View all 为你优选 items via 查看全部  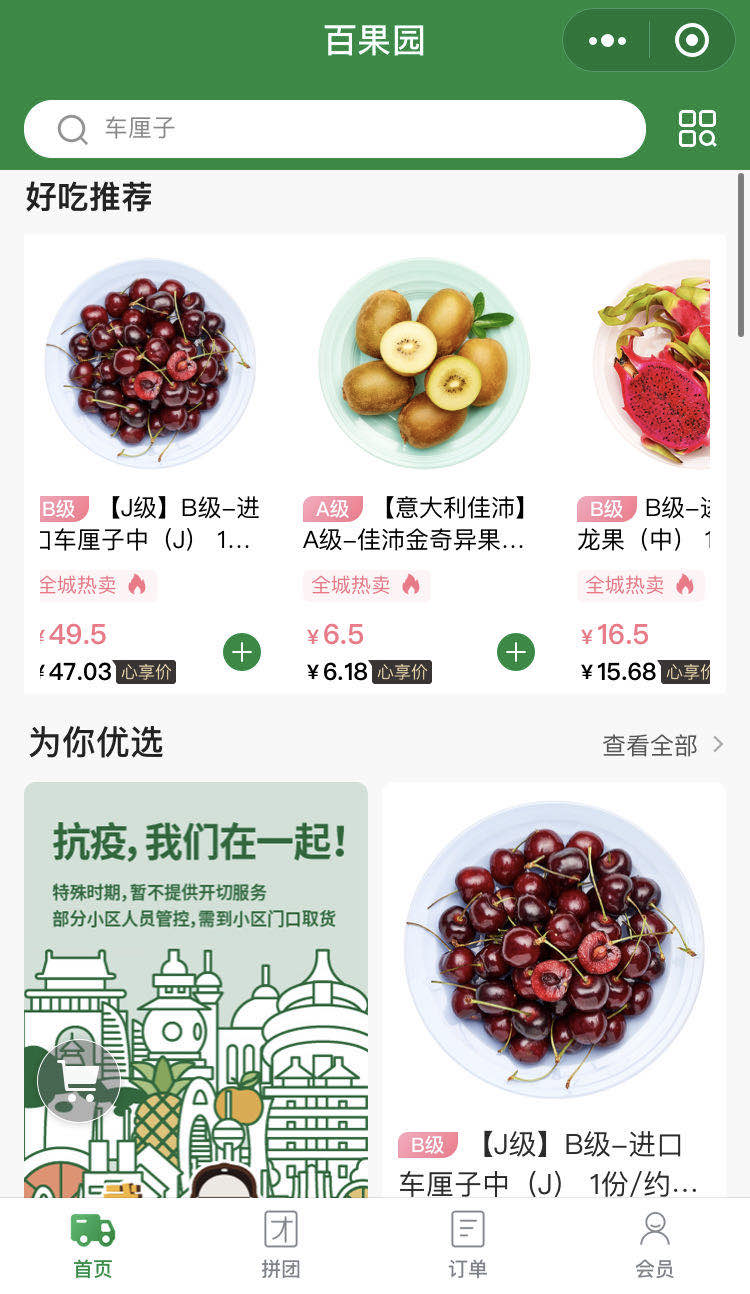point(662,745)
